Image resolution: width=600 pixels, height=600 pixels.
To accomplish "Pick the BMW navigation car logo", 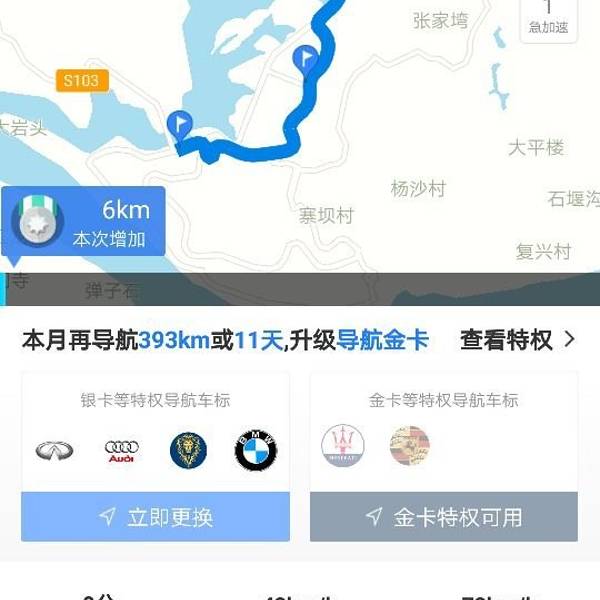I will point(255,450).
